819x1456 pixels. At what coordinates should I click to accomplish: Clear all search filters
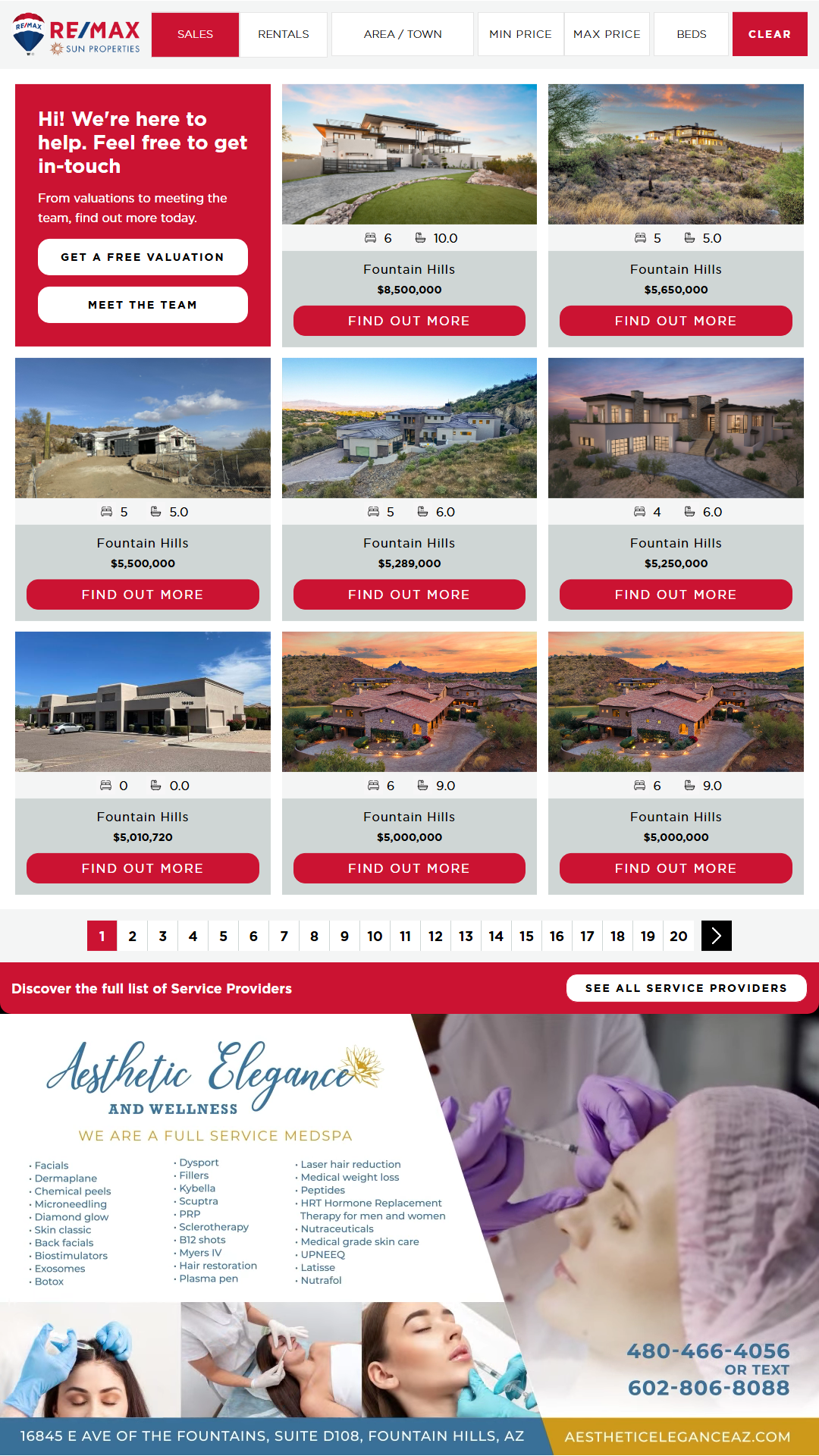769,34
